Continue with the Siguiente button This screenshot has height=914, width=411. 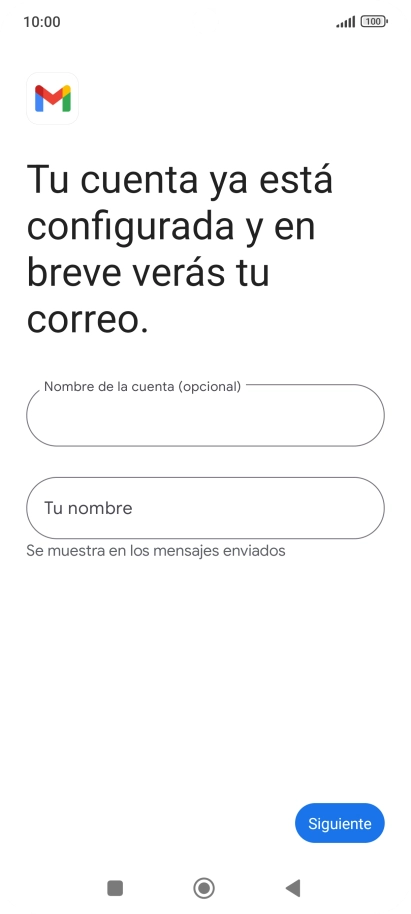coord(340,823)
